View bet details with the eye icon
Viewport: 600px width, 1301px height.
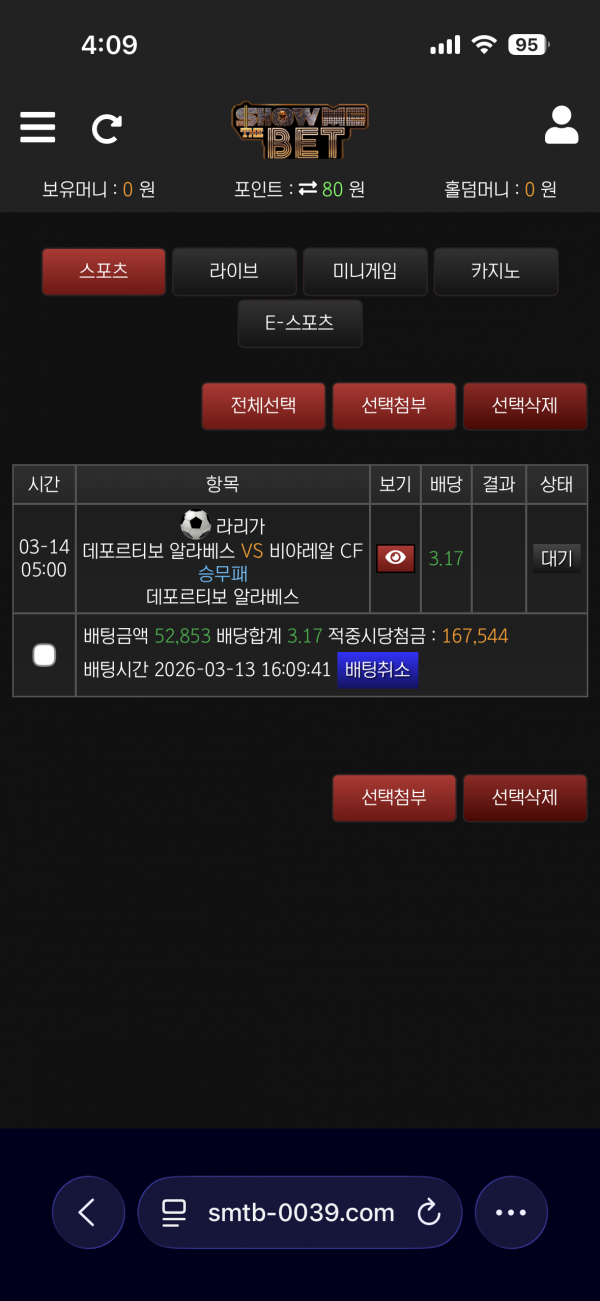point(395,558)
